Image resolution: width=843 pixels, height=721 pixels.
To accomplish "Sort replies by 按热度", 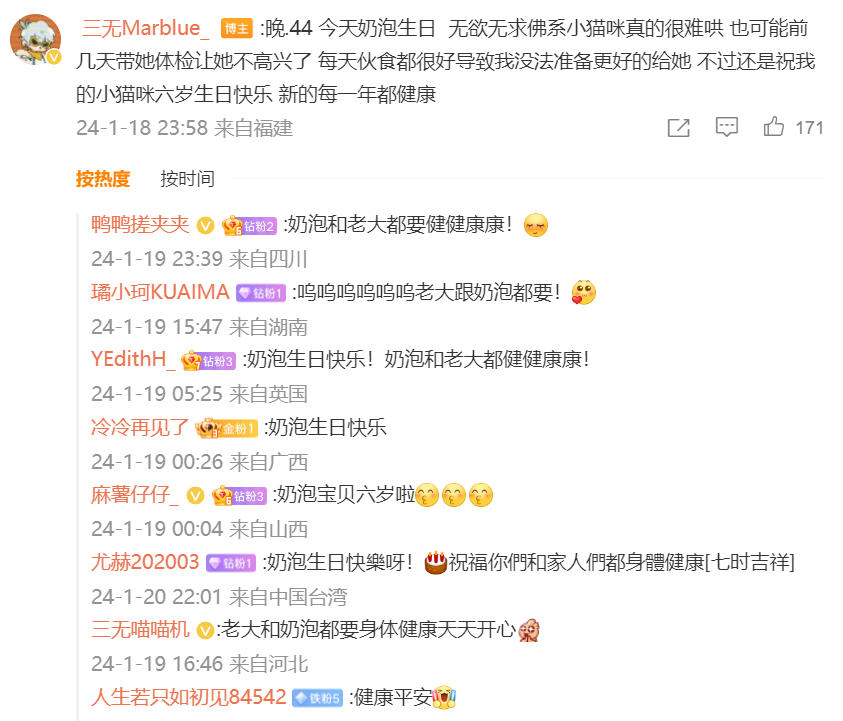I will point(103,179).
